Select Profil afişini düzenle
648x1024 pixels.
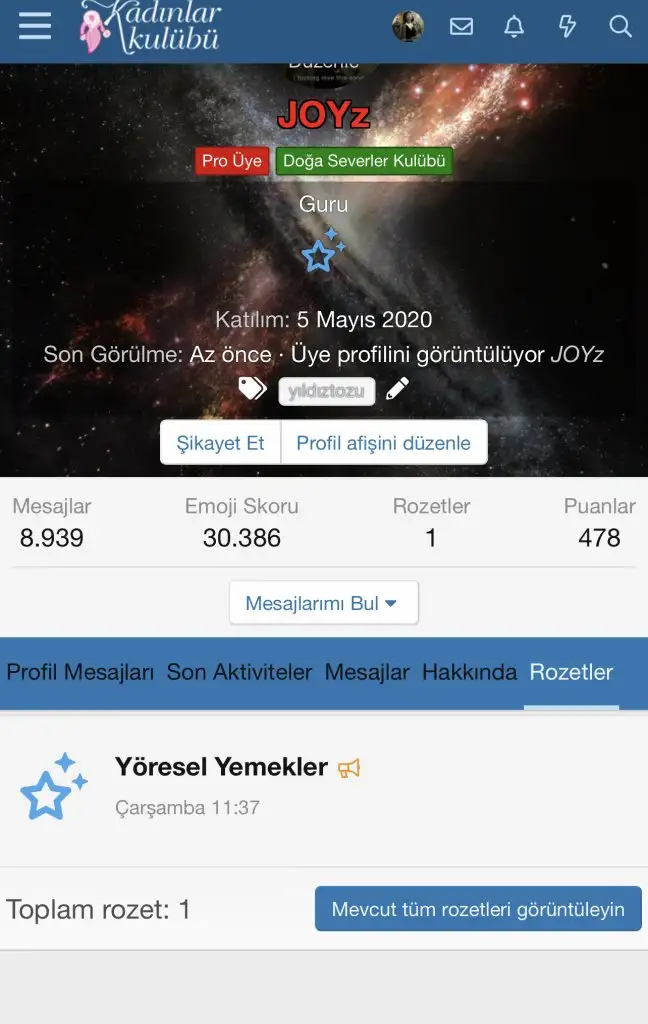[x=383, y=443]
